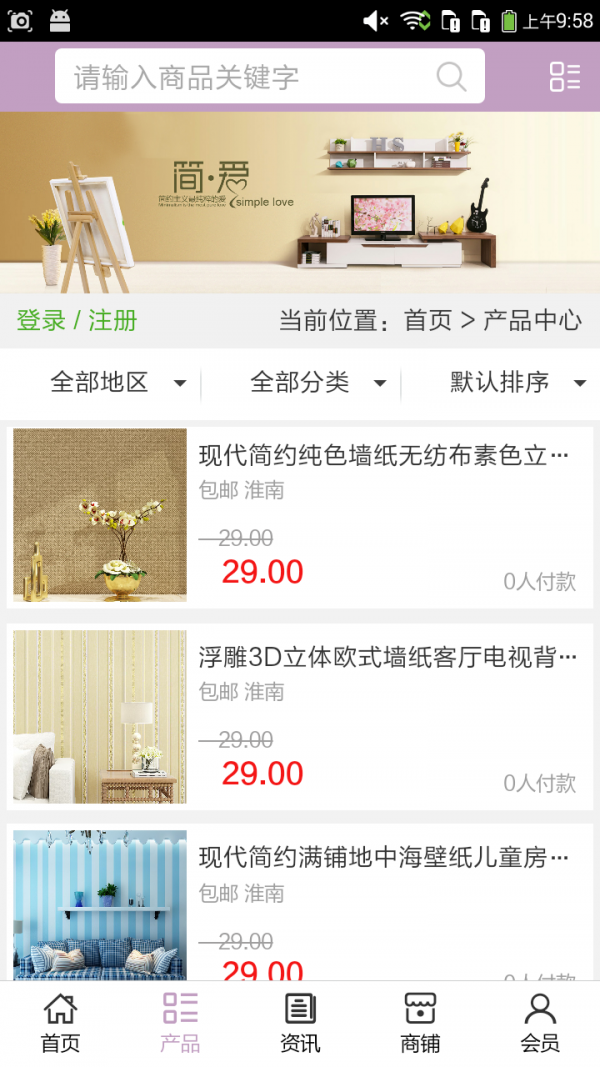This screenshot has height=1067, width=600.
Task: Go to the 首页 home tab
Action: [60, 1023]
